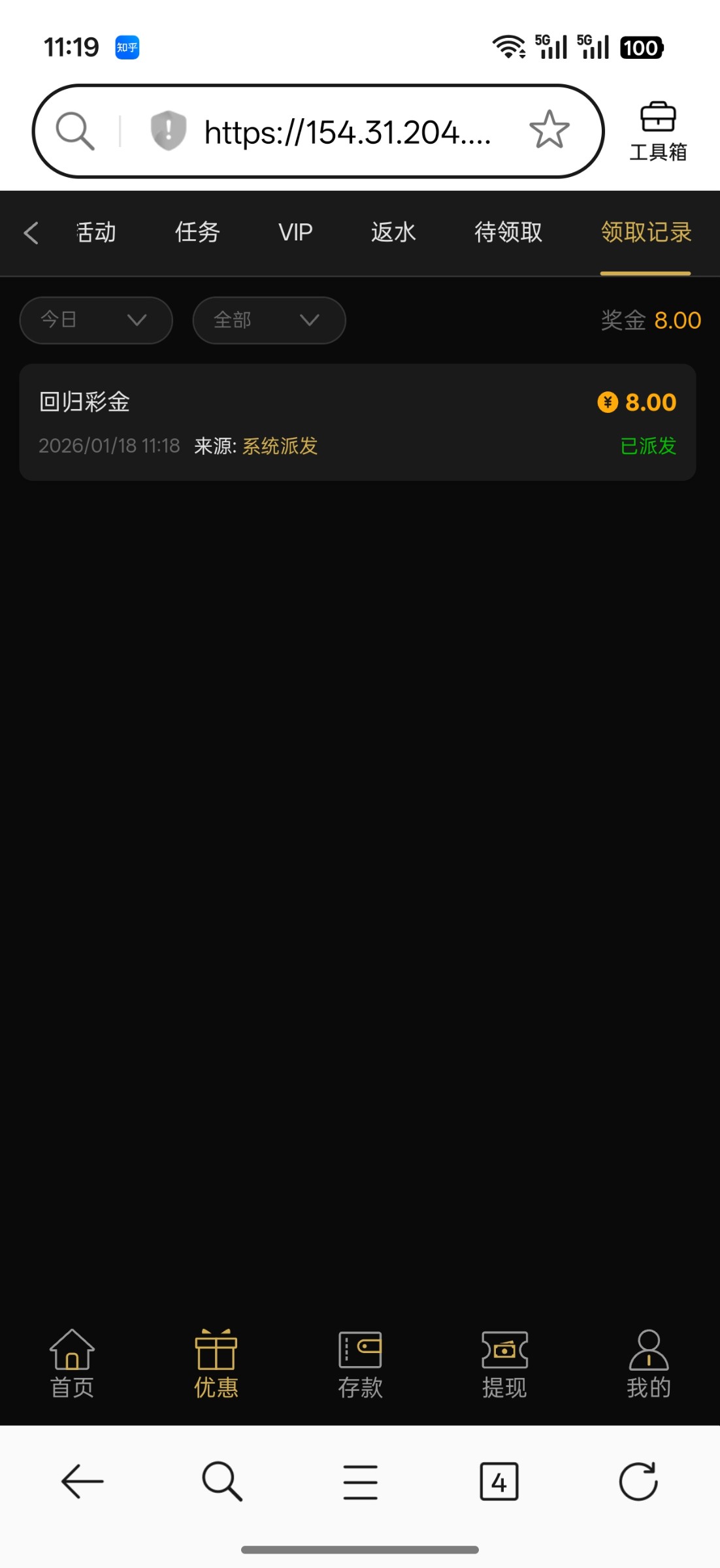Expand the 全部 type filter dropdown
Viewport: 720px width, 1568px height.
[x=269, y=320]
